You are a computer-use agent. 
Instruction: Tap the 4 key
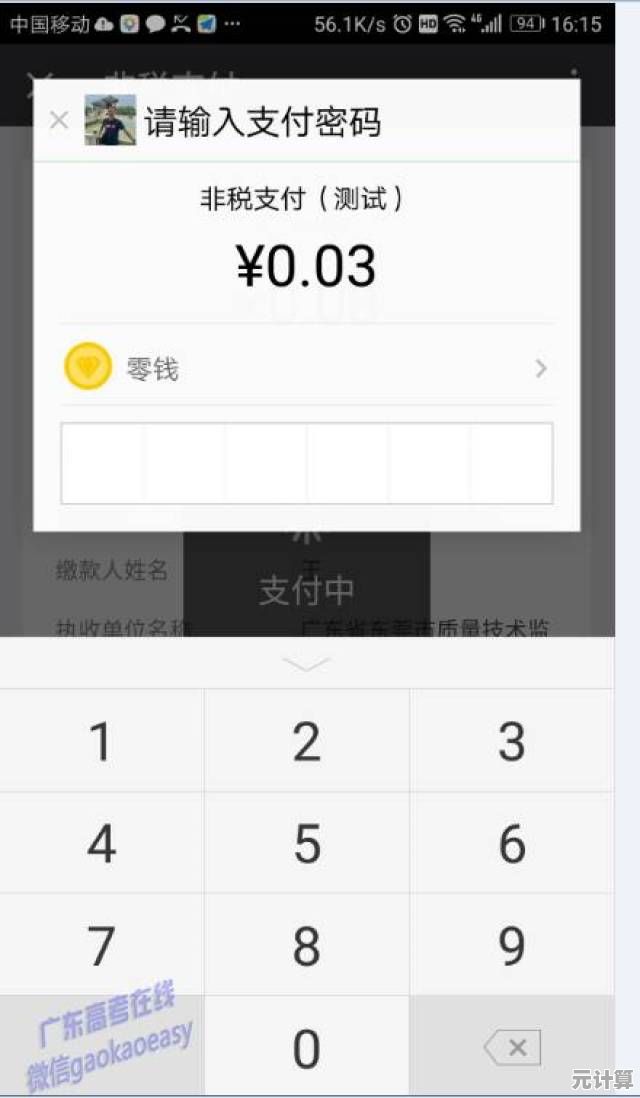pos(101,844)
